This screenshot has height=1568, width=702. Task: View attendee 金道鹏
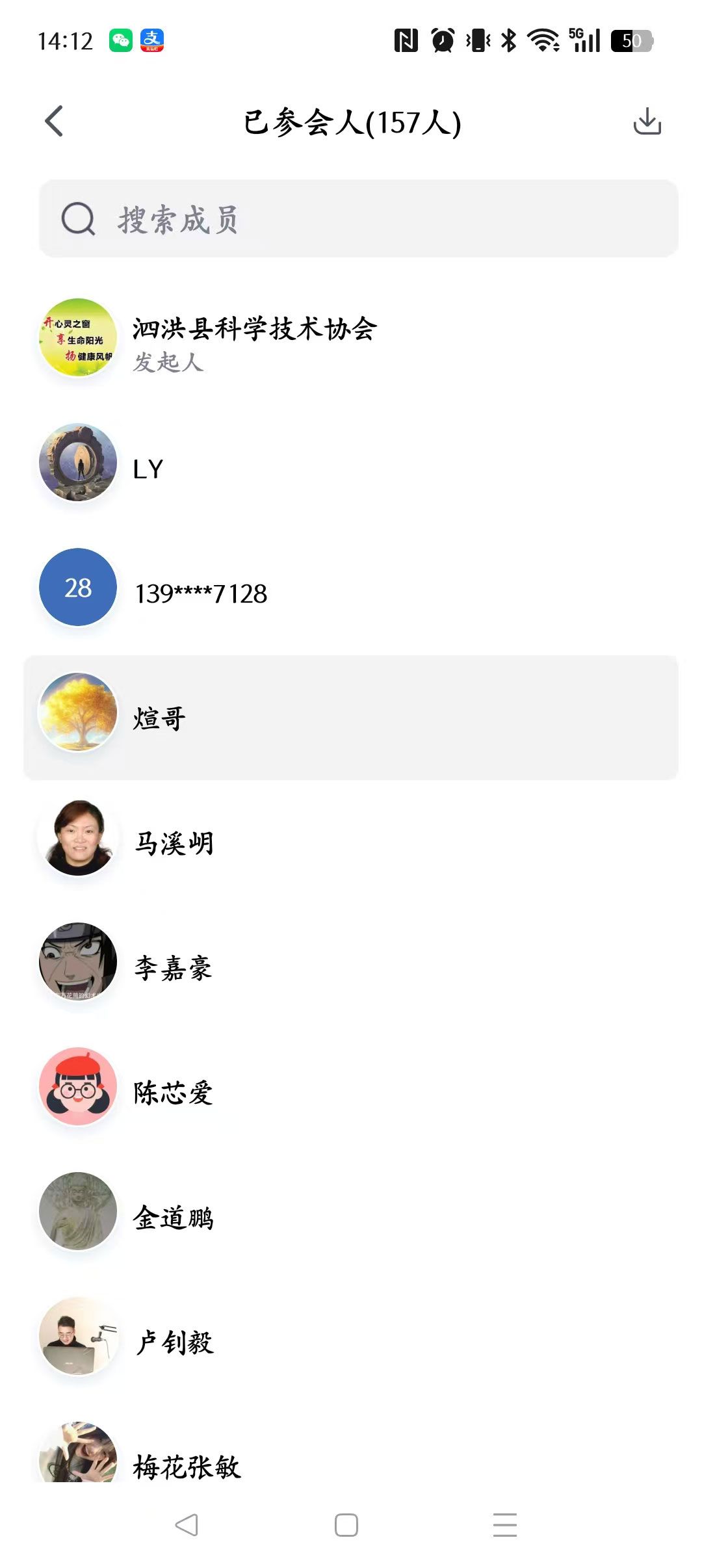(x=173, y=1217)
